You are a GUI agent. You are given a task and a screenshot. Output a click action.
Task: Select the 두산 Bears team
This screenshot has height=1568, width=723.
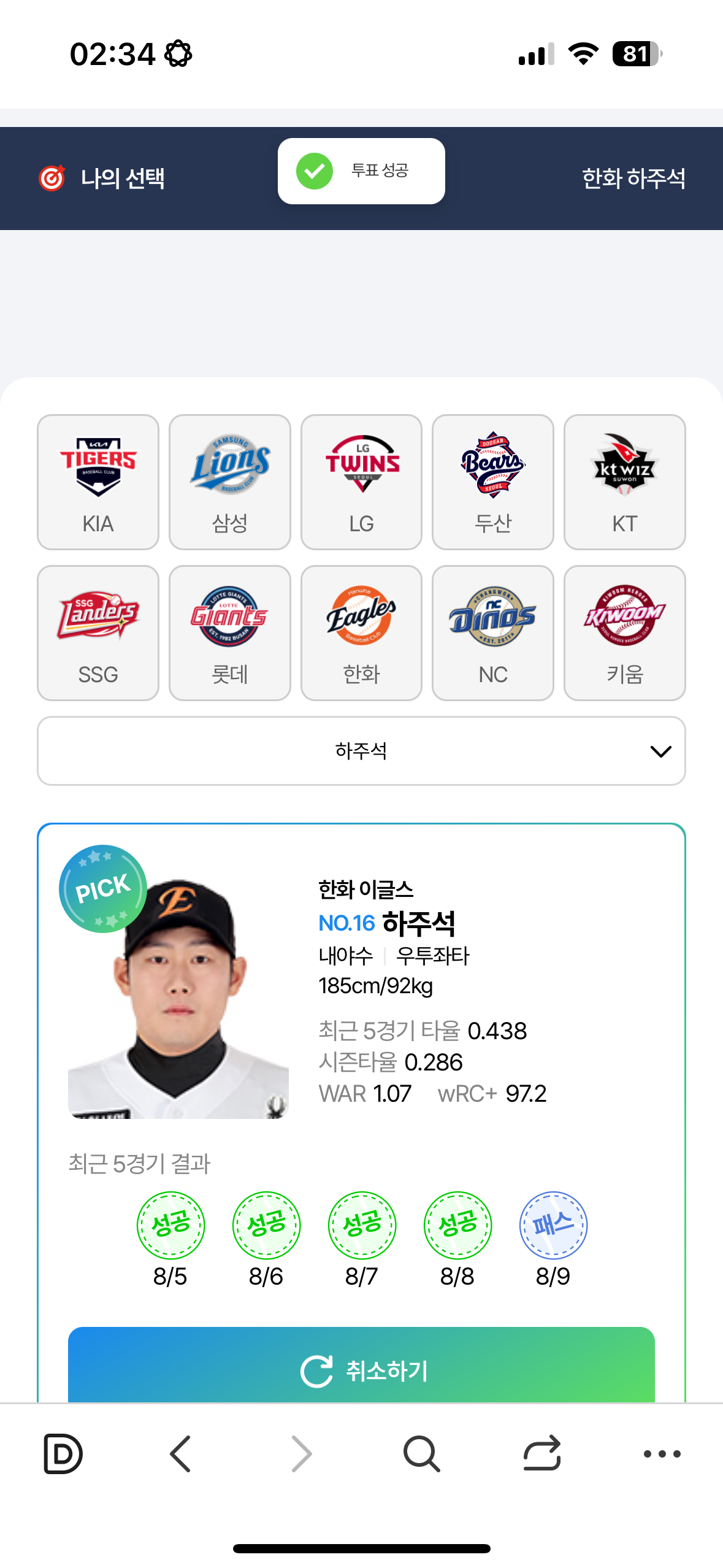click(492, 482)
